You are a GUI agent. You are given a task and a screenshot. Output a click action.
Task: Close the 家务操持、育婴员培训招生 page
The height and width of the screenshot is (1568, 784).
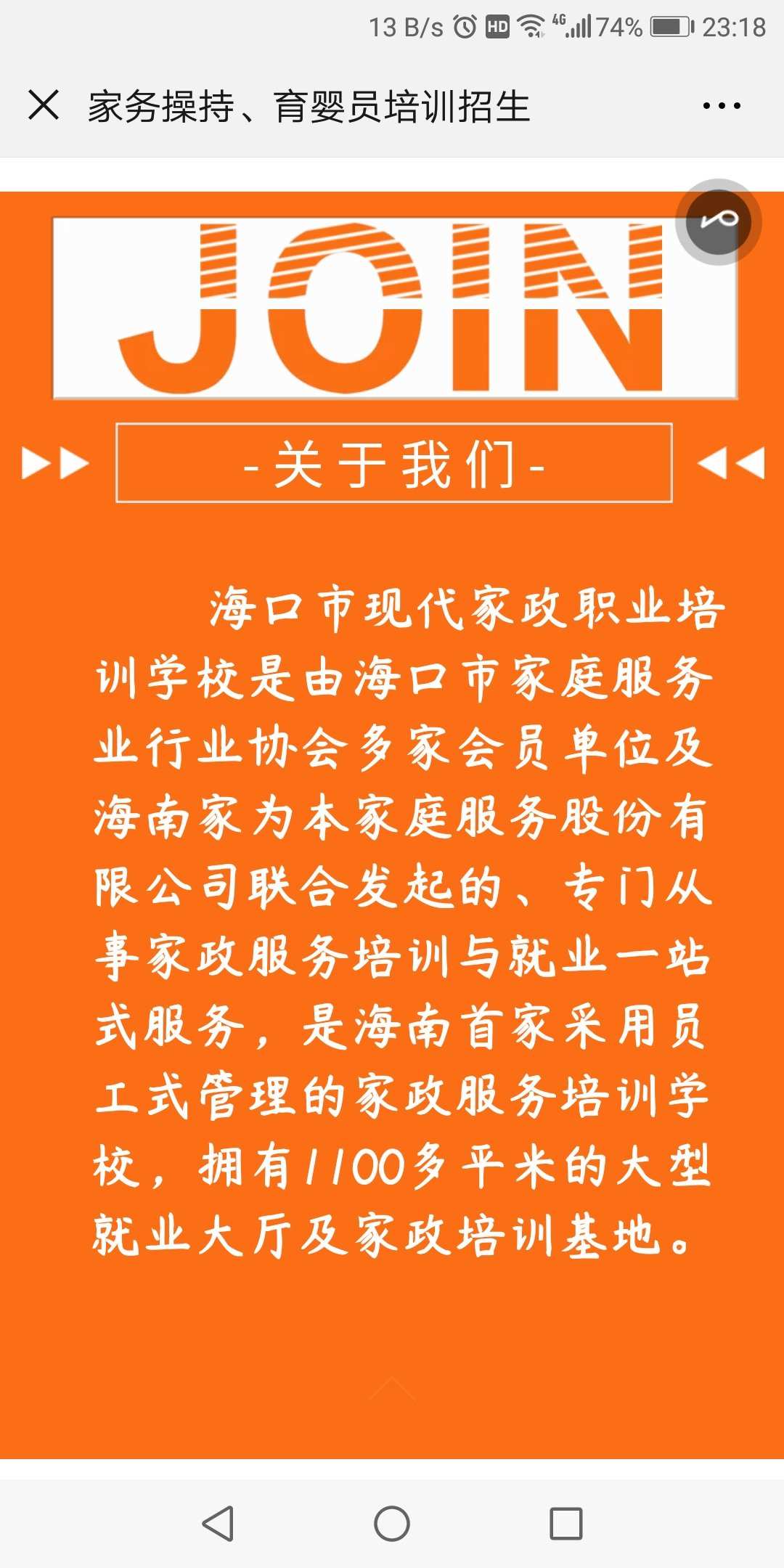44,105
